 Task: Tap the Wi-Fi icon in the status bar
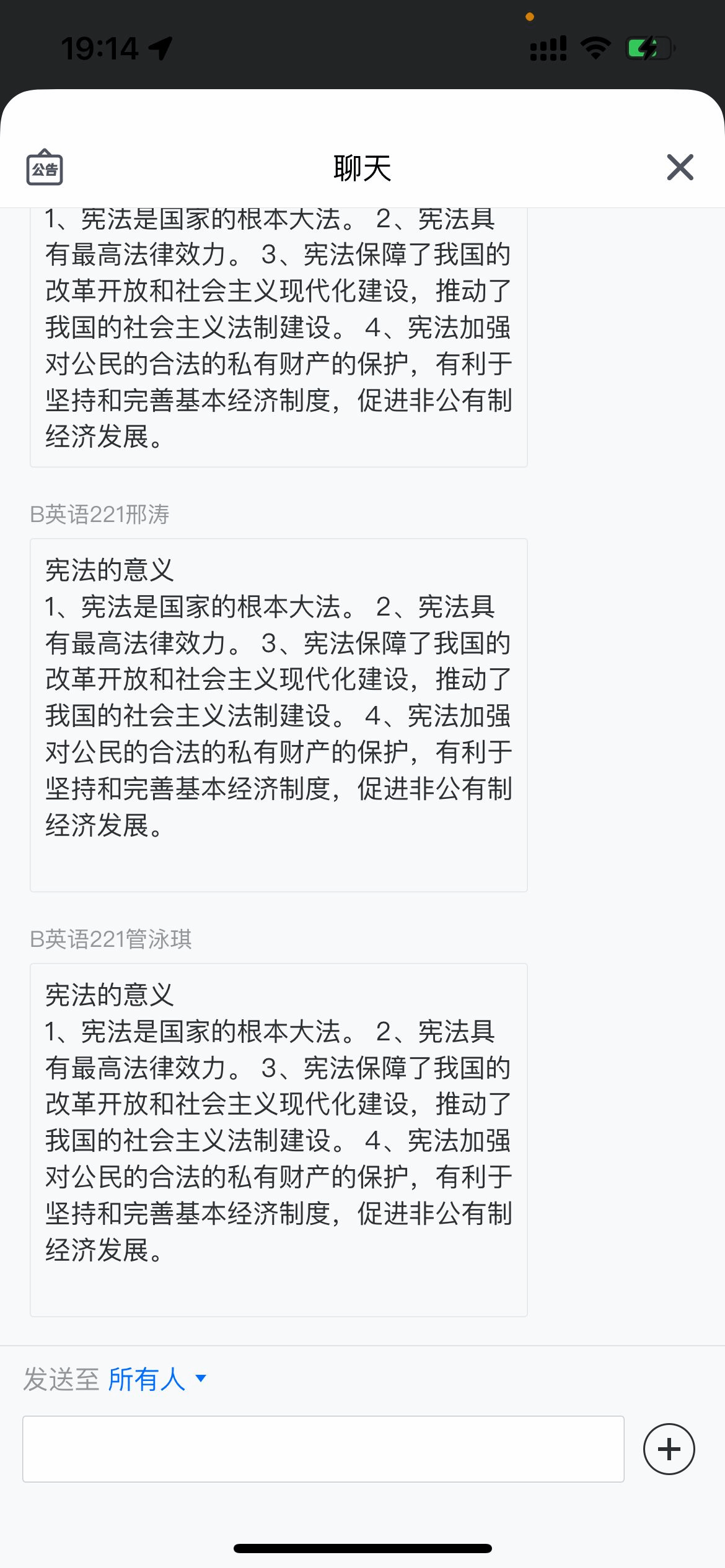[594, 47]
